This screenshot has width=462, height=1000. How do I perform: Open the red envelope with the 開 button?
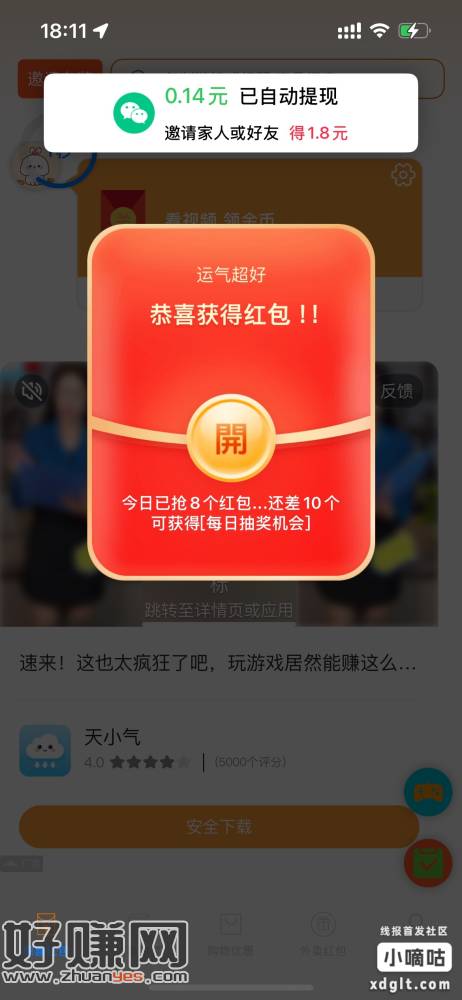coord(231,438)
